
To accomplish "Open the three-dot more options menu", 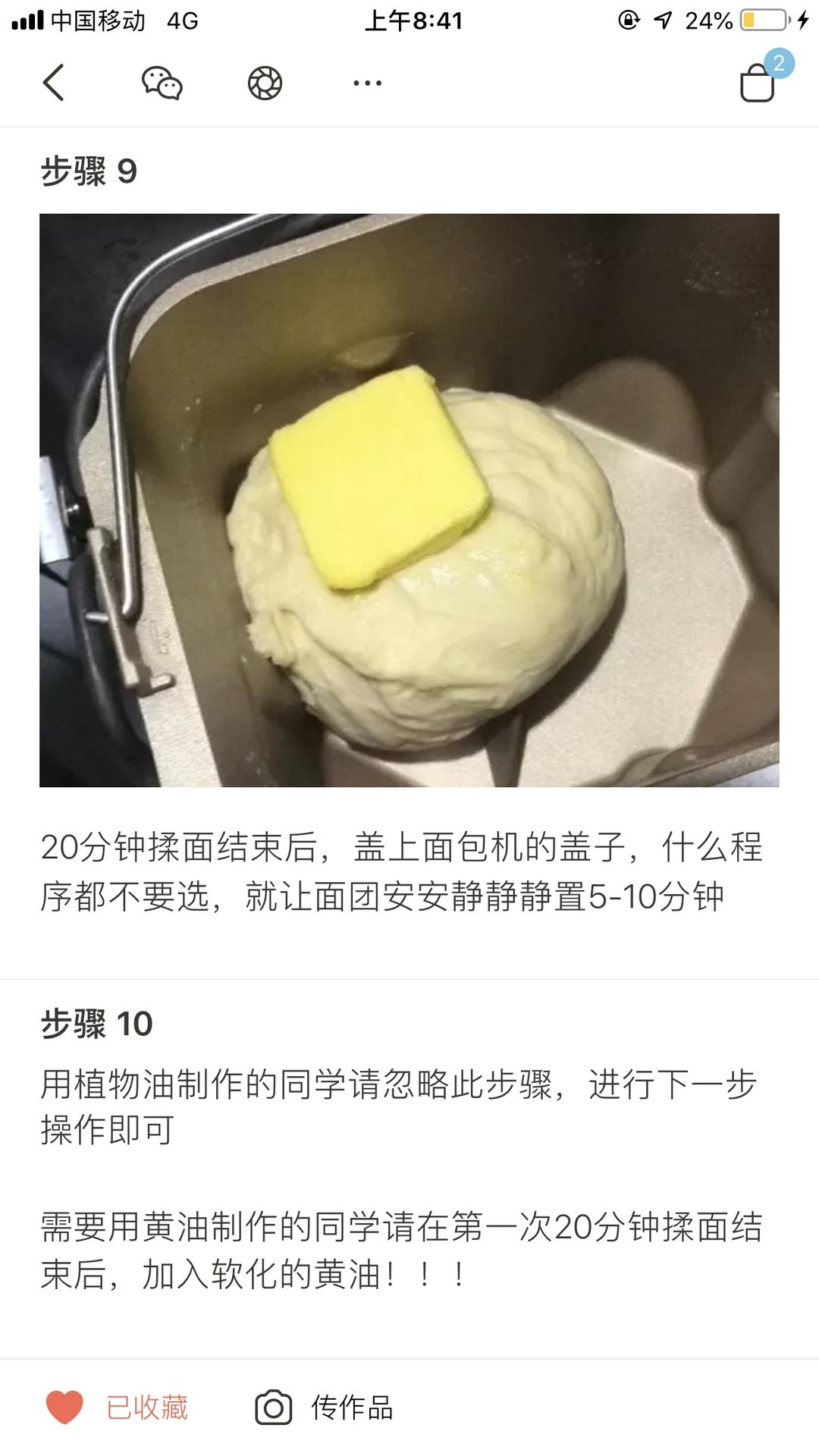I will click(x=367, y=83).
